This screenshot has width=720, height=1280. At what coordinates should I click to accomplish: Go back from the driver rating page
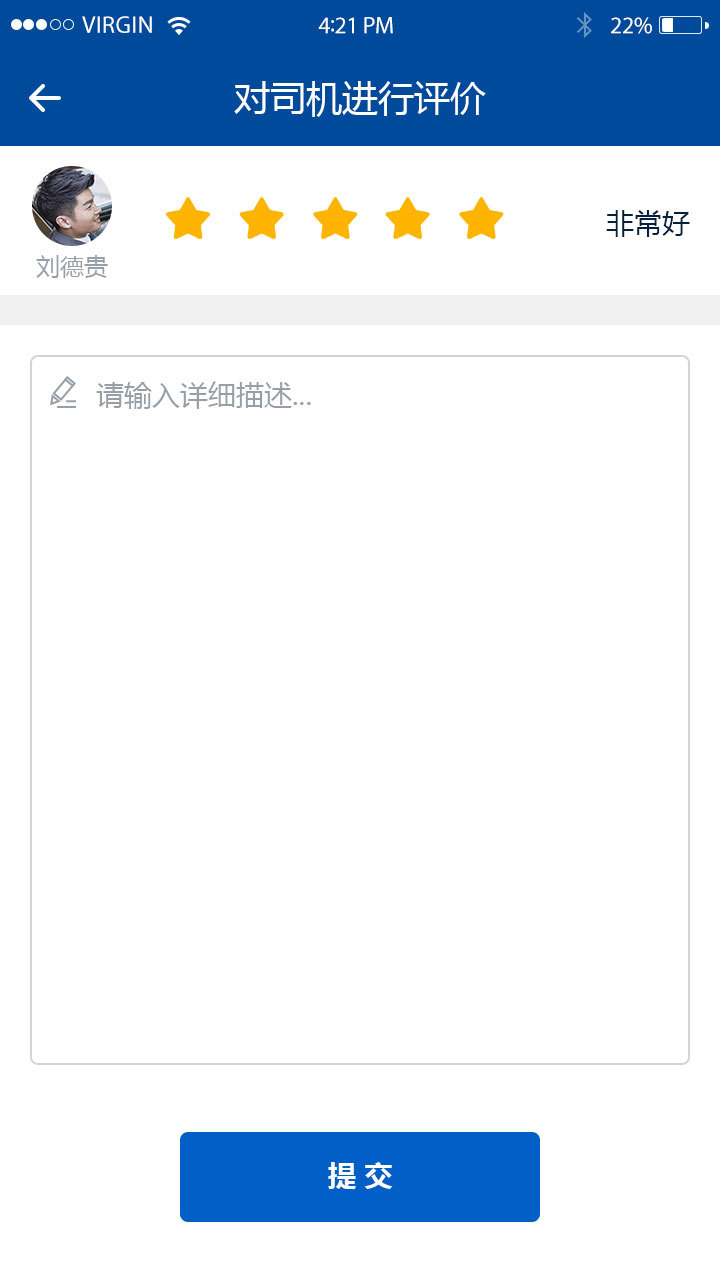click(x=45, y=98)
